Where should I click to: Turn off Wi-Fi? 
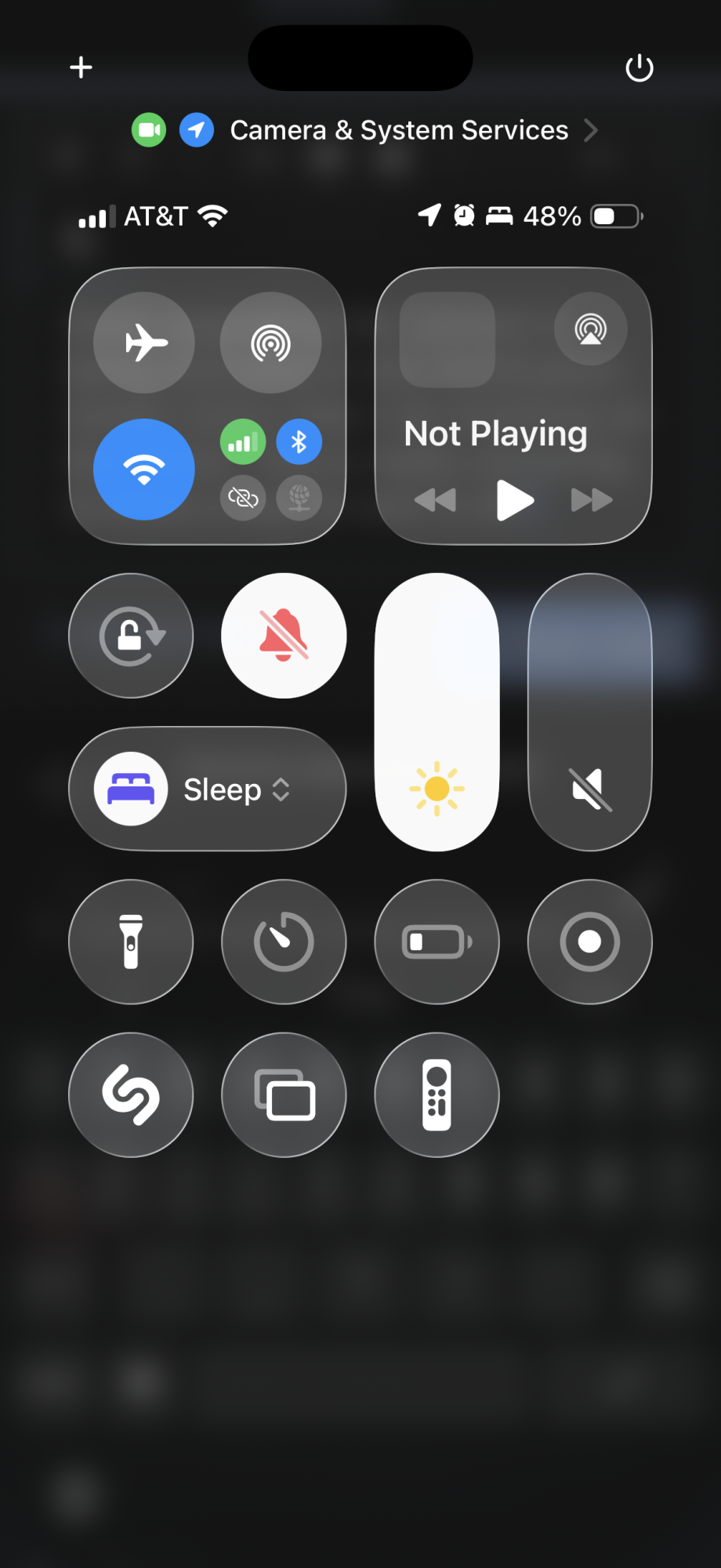(144, 469)
